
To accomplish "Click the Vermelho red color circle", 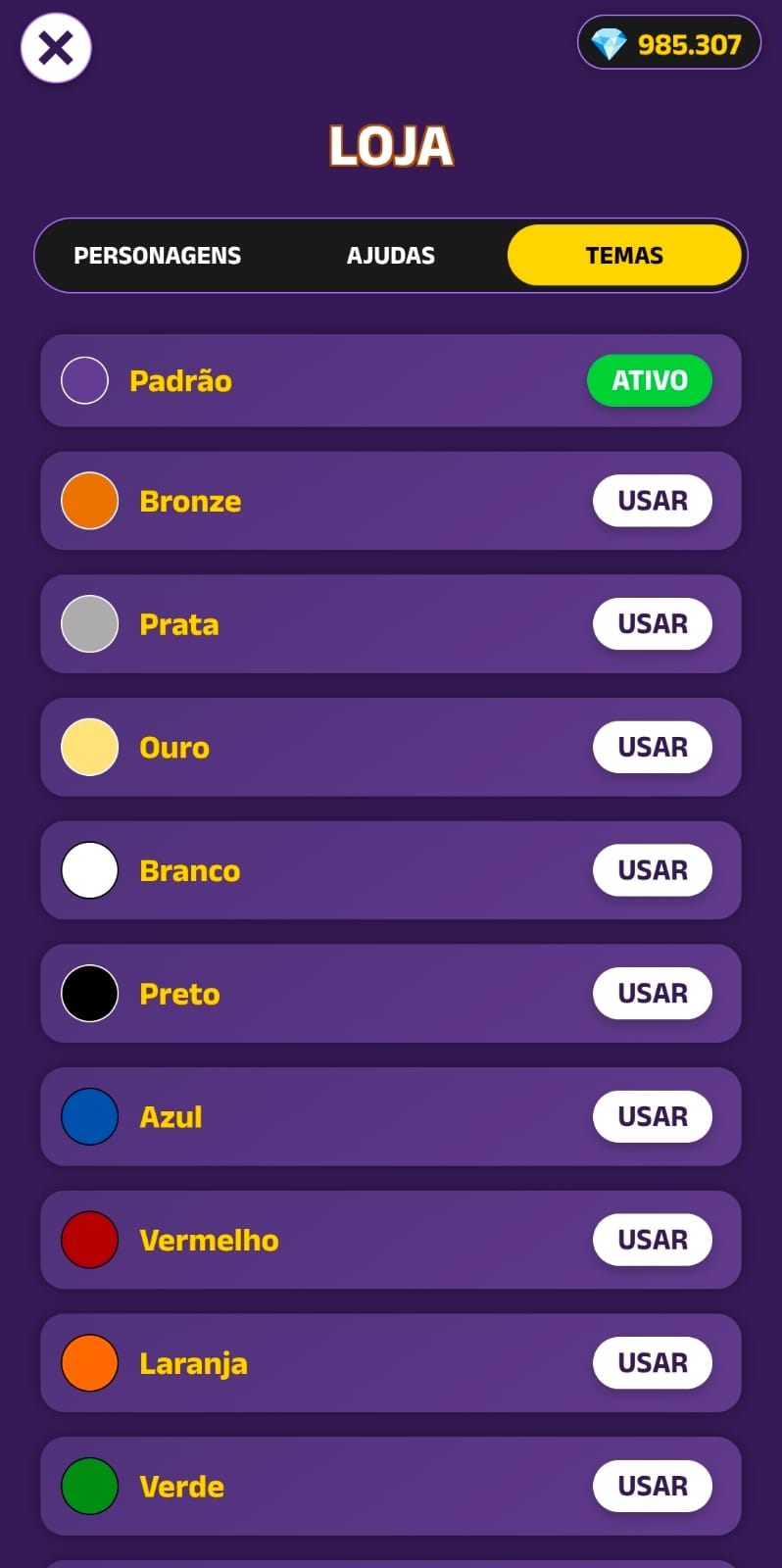I will point(89,1240).
